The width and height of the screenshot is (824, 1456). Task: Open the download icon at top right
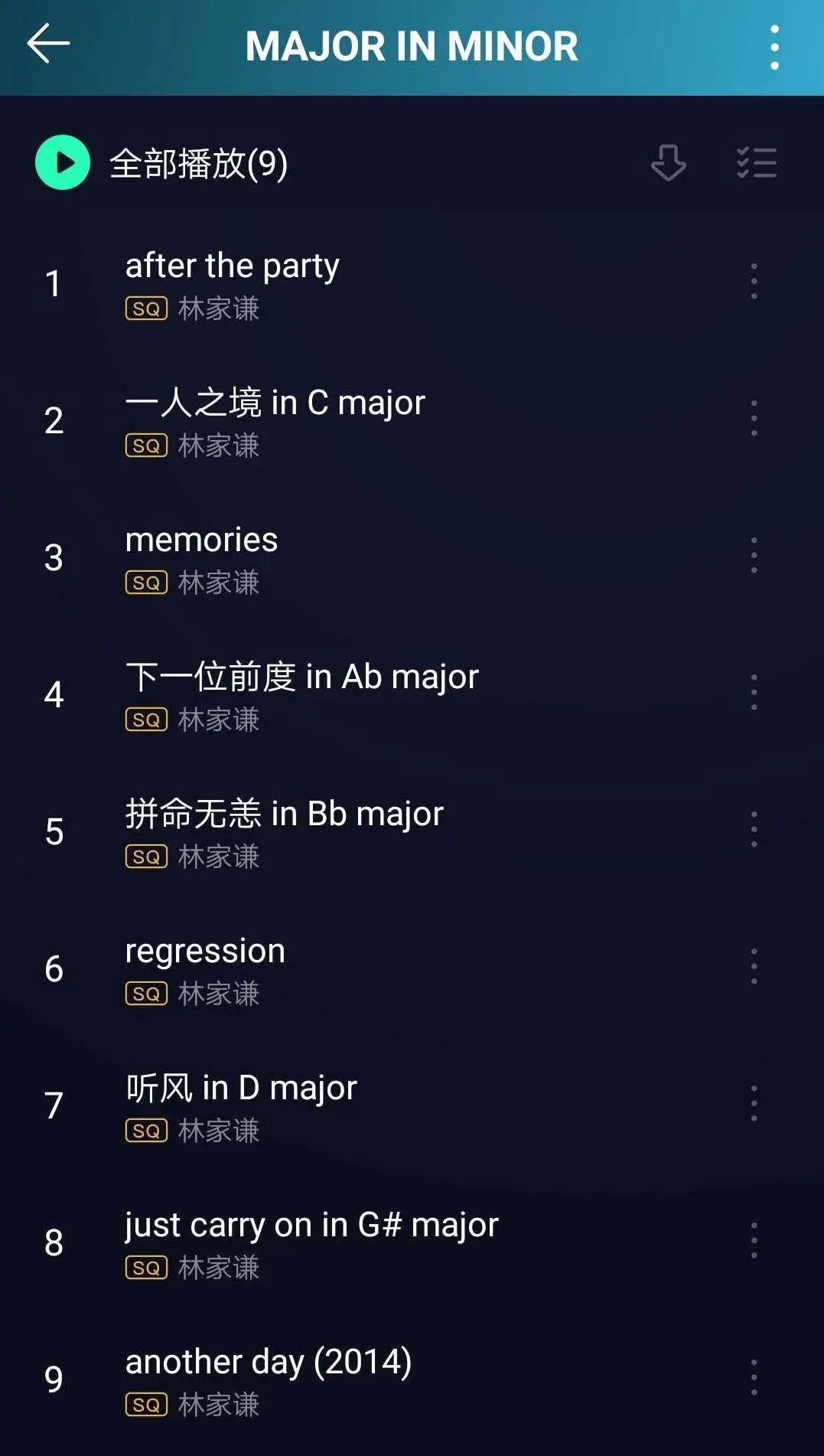(x=669, y=163)
